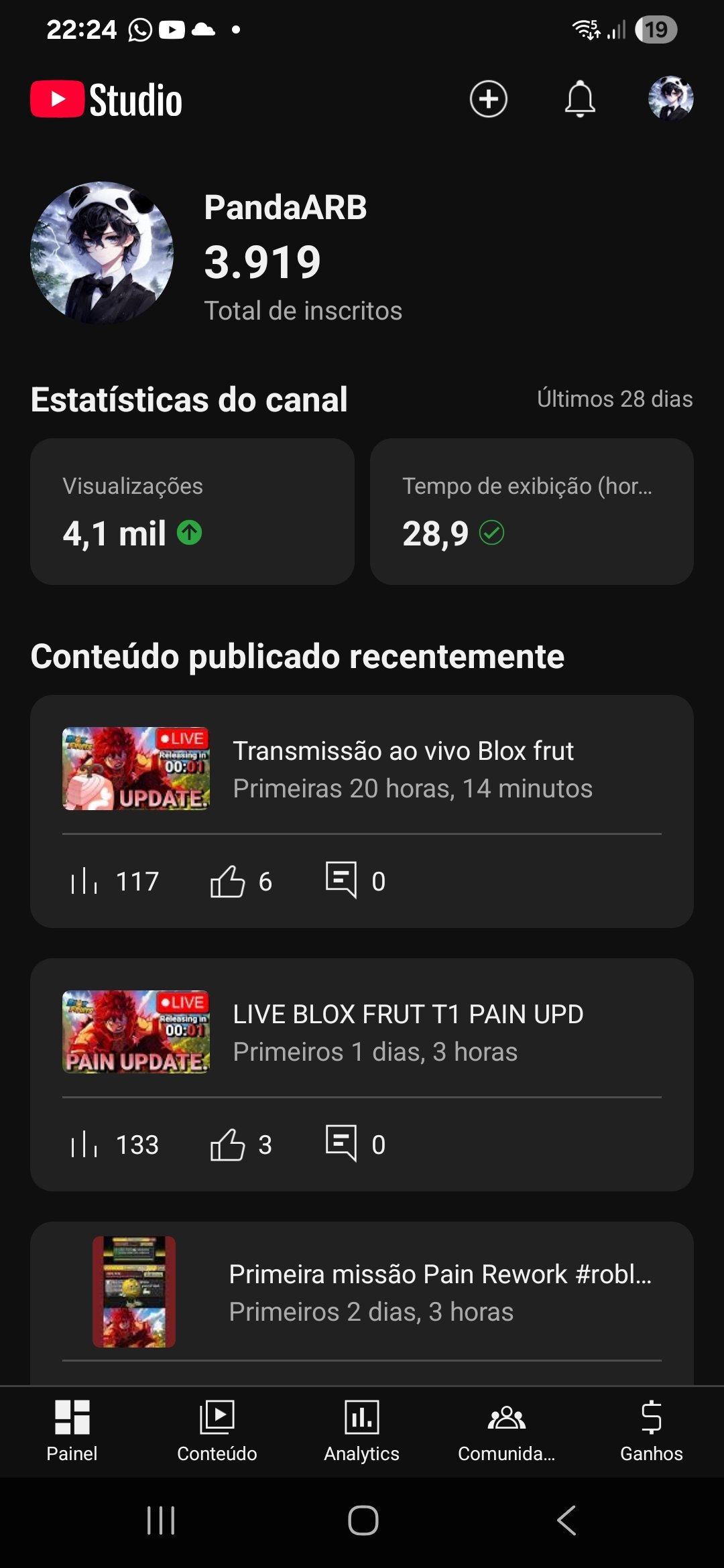Switch to the Comunidade tab
The height and width of the screenshot is (1568, 724).
(507, 1431)
